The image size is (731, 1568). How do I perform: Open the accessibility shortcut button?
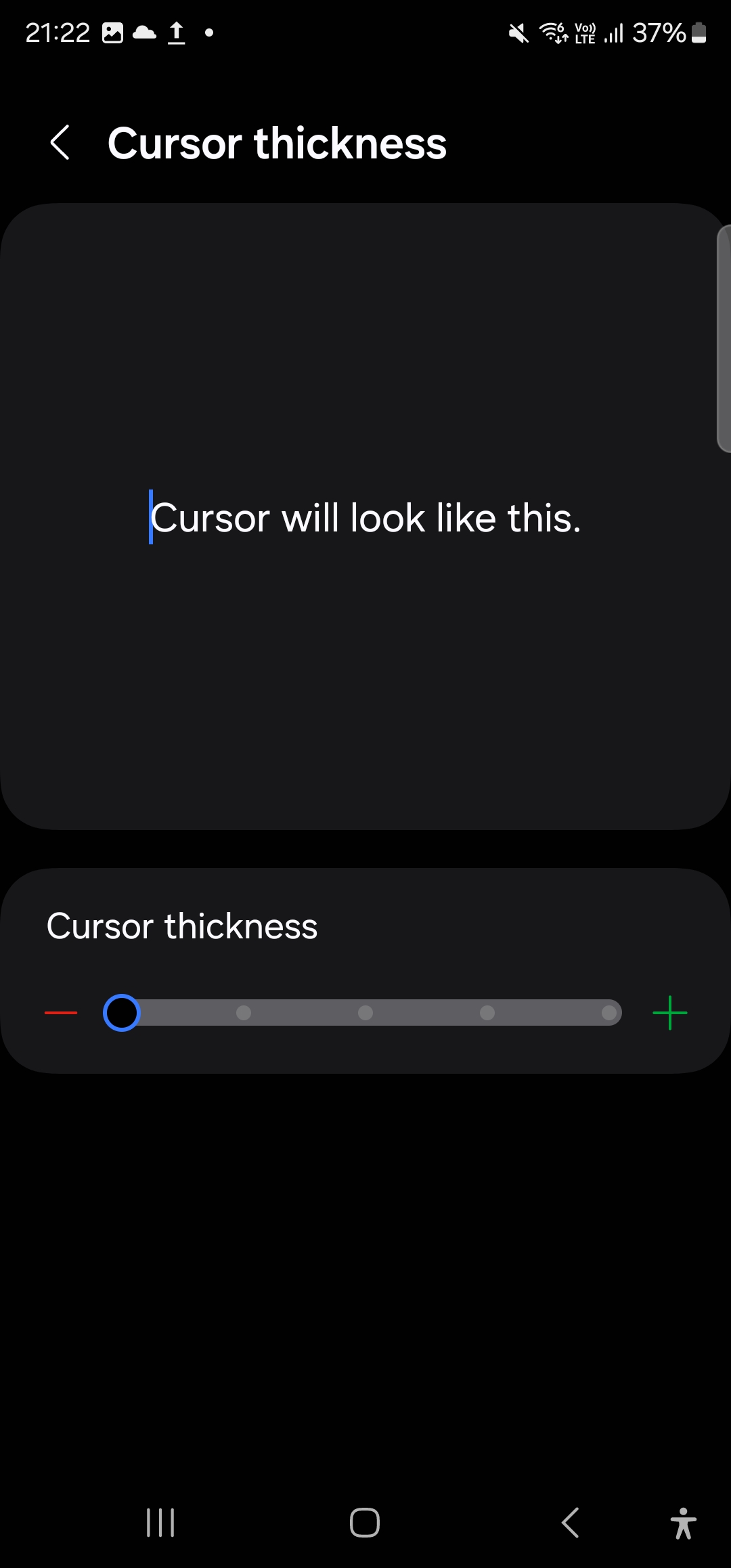683,1523
